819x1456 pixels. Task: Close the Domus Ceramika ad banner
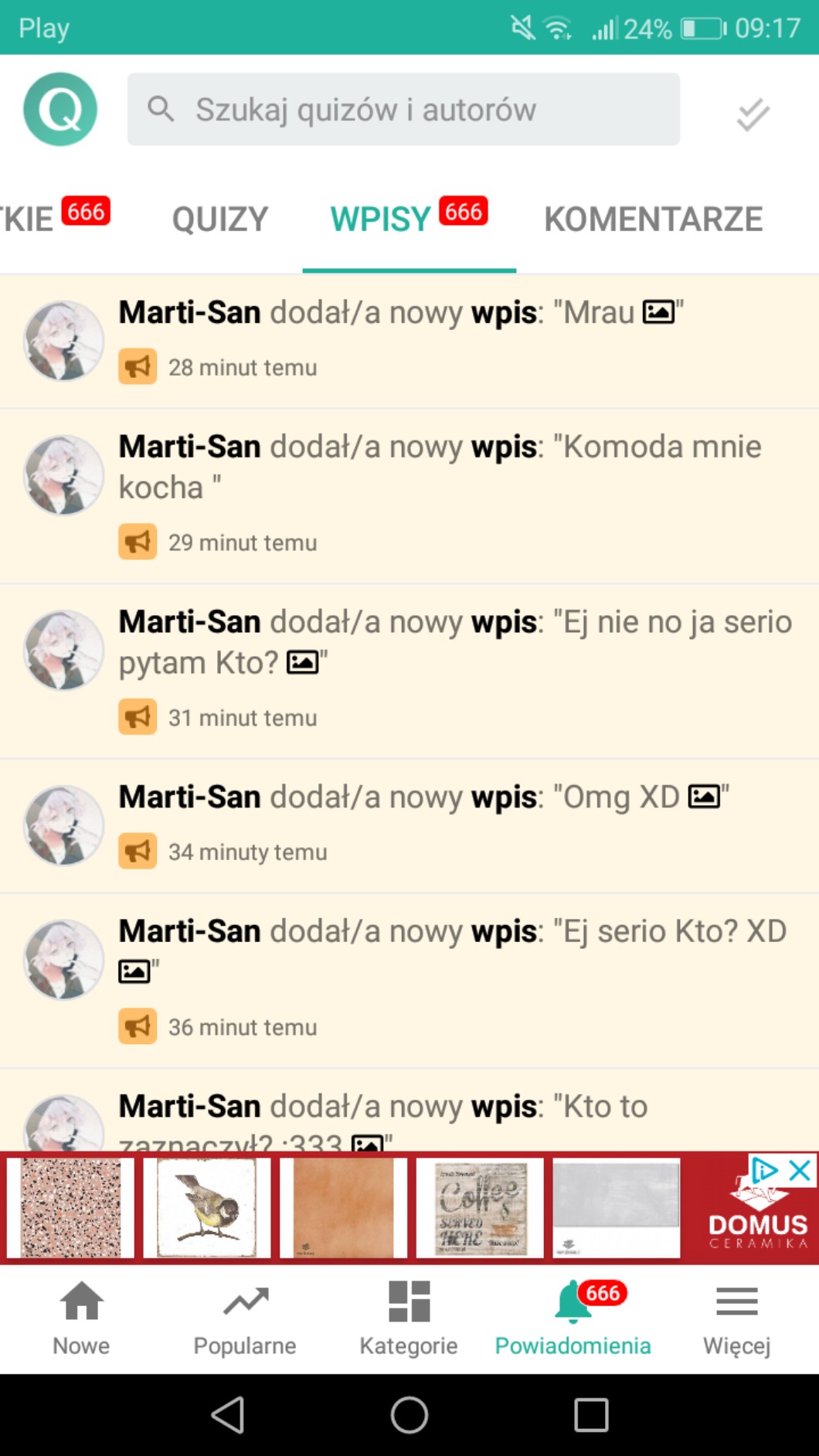pos(800,1170)
